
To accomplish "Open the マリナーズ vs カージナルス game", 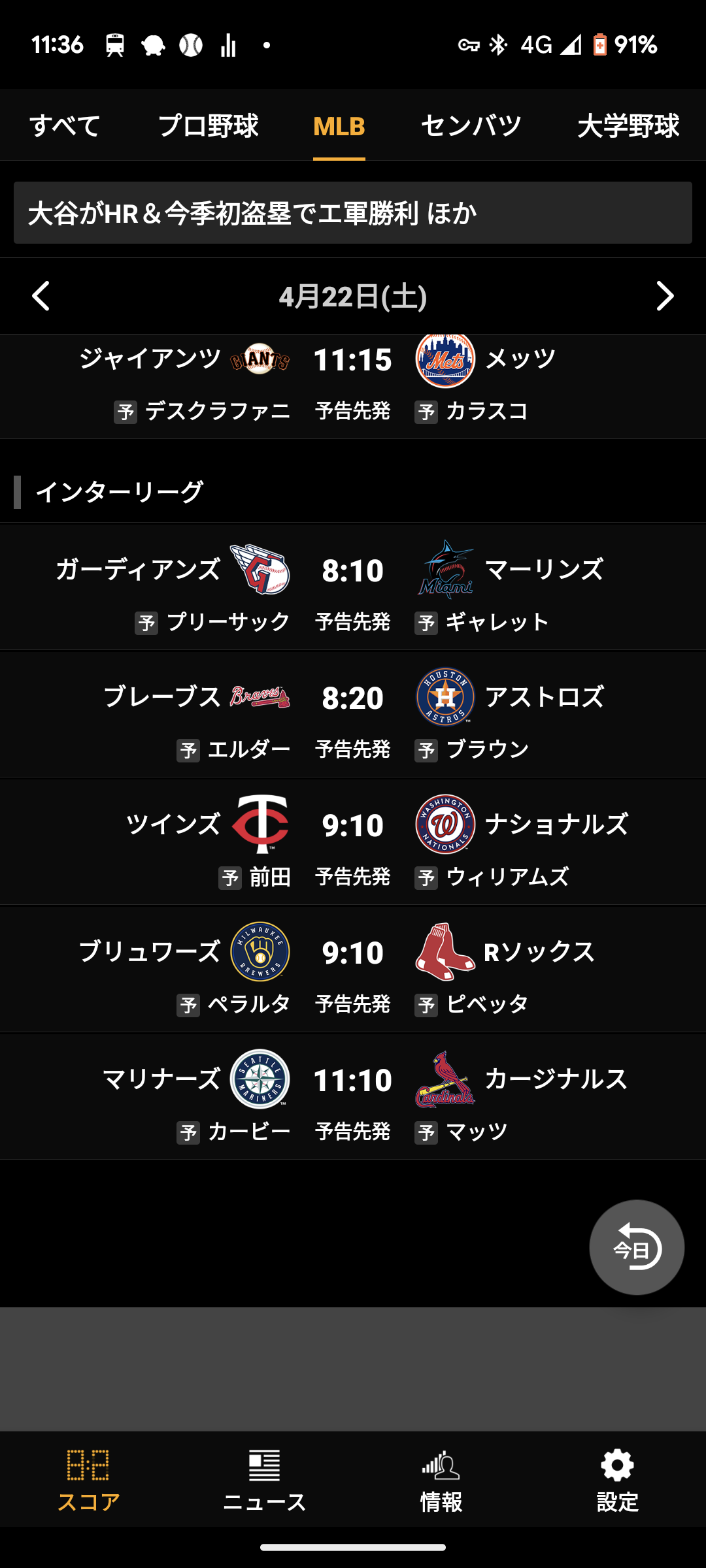I will (353, 1096).
